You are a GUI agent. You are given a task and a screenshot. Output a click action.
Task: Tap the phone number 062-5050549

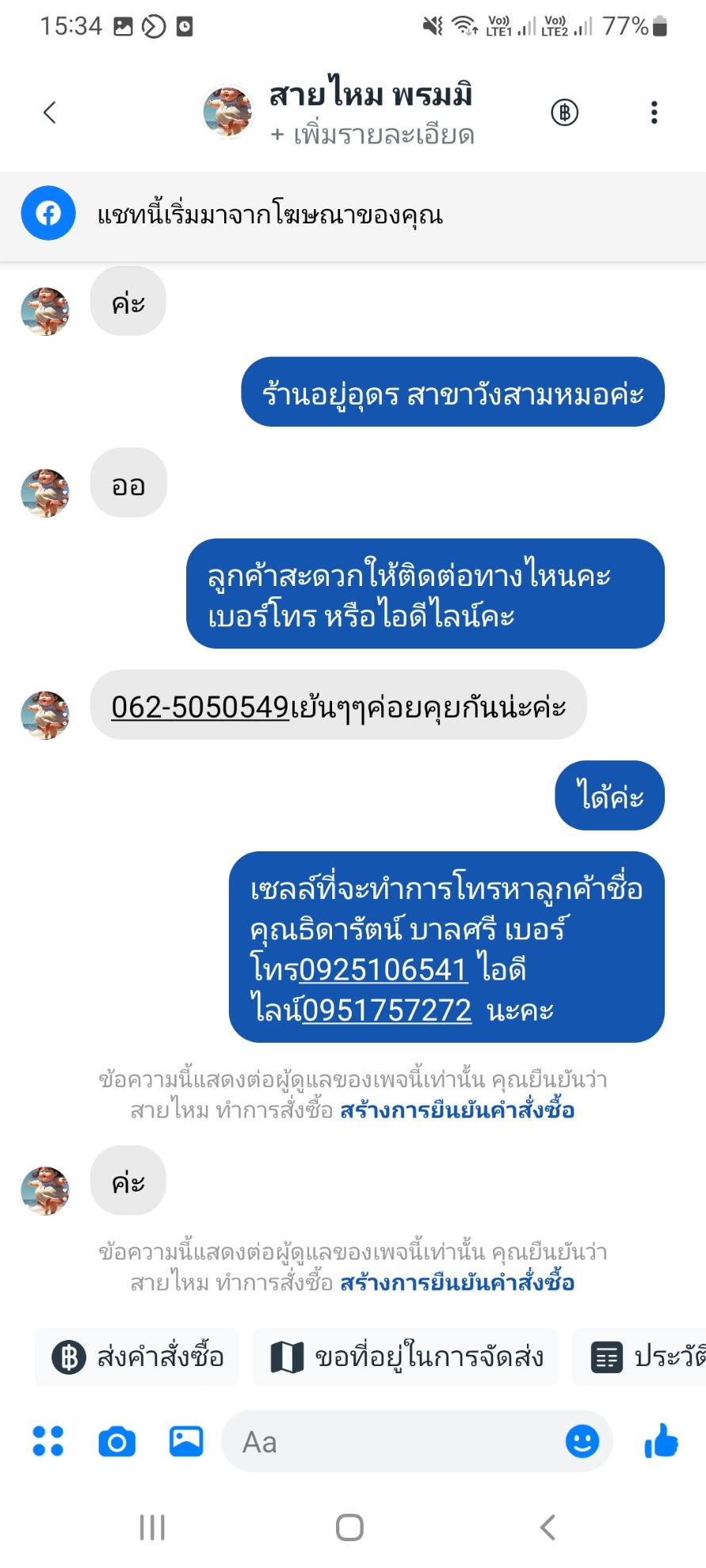coord(200,706)
